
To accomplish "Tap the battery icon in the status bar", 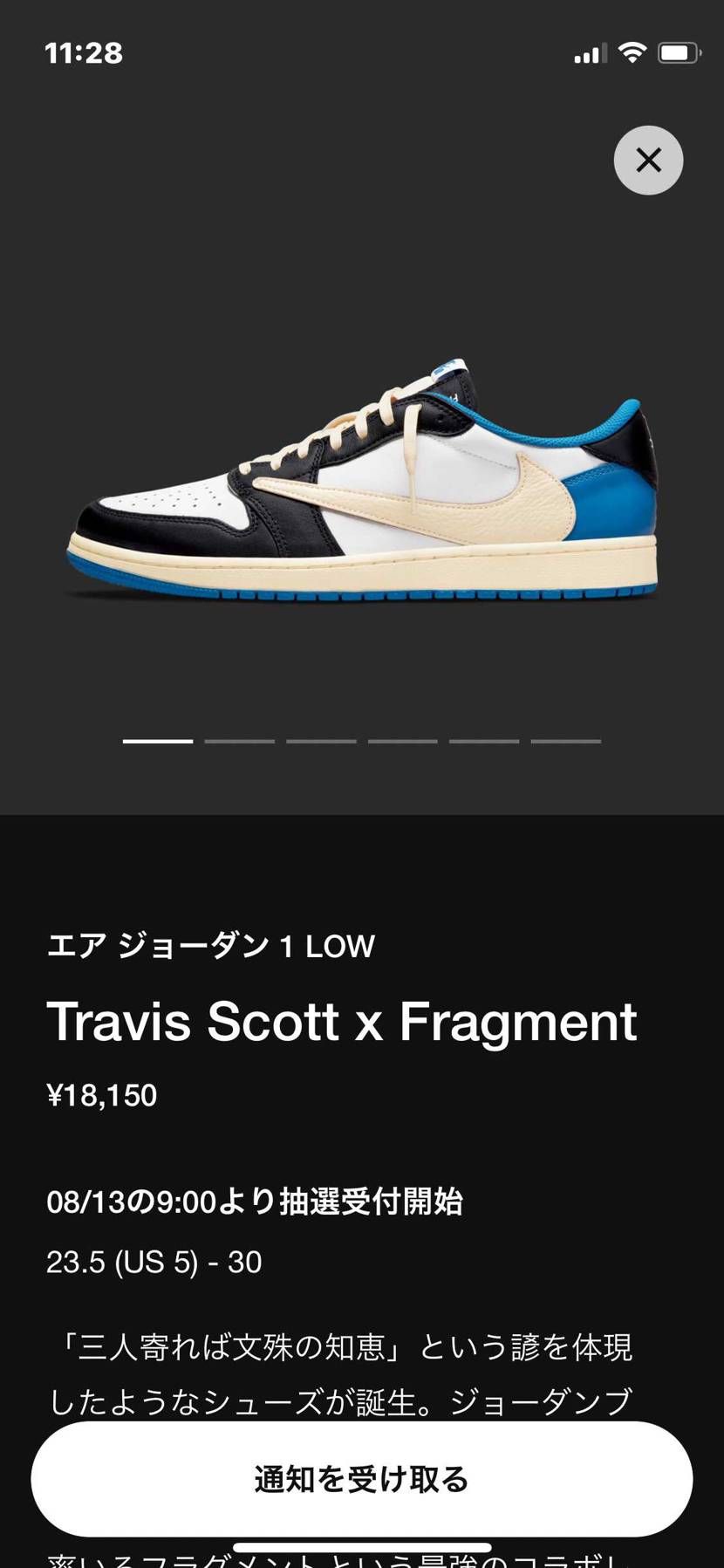I will [680, 52].
